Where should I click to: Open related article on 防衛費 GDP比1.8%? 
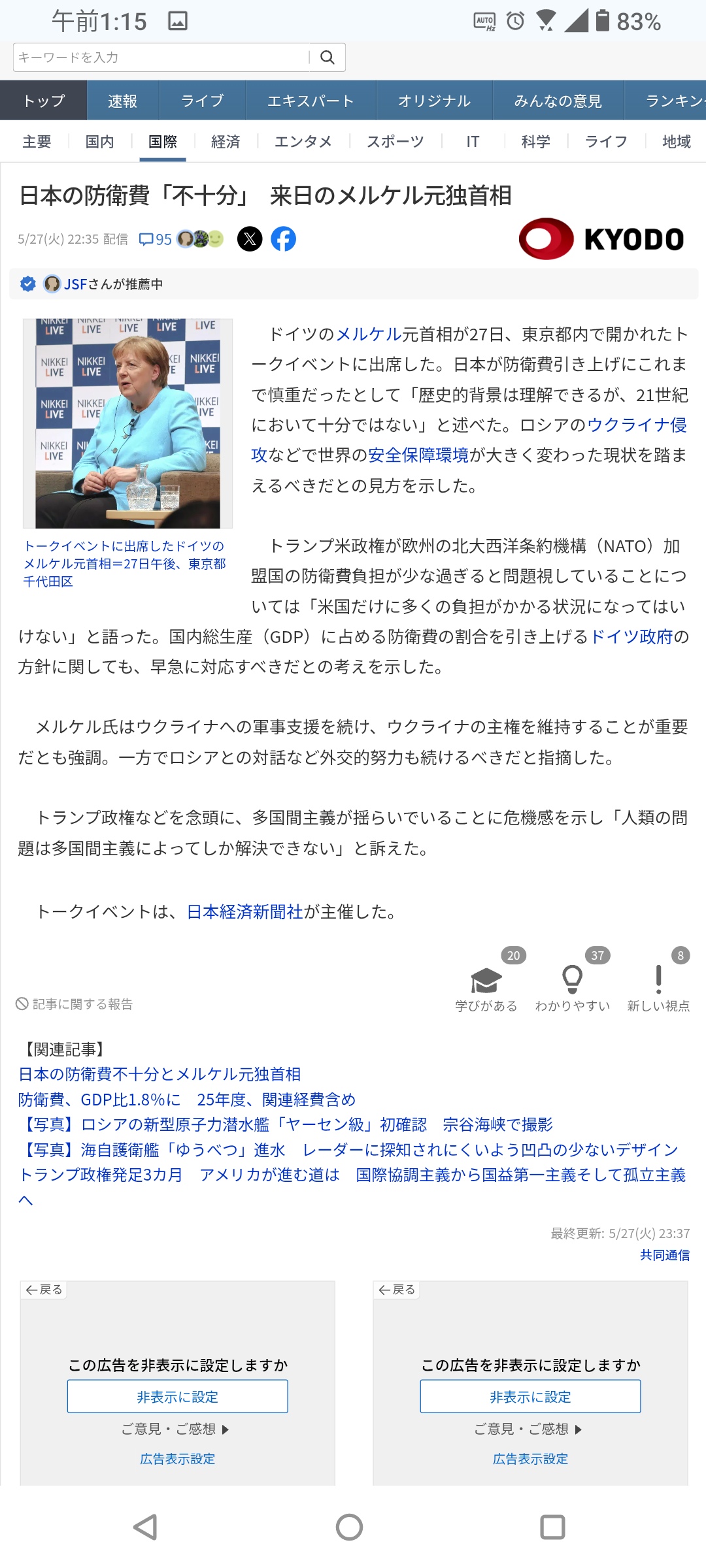point(187,1100)
